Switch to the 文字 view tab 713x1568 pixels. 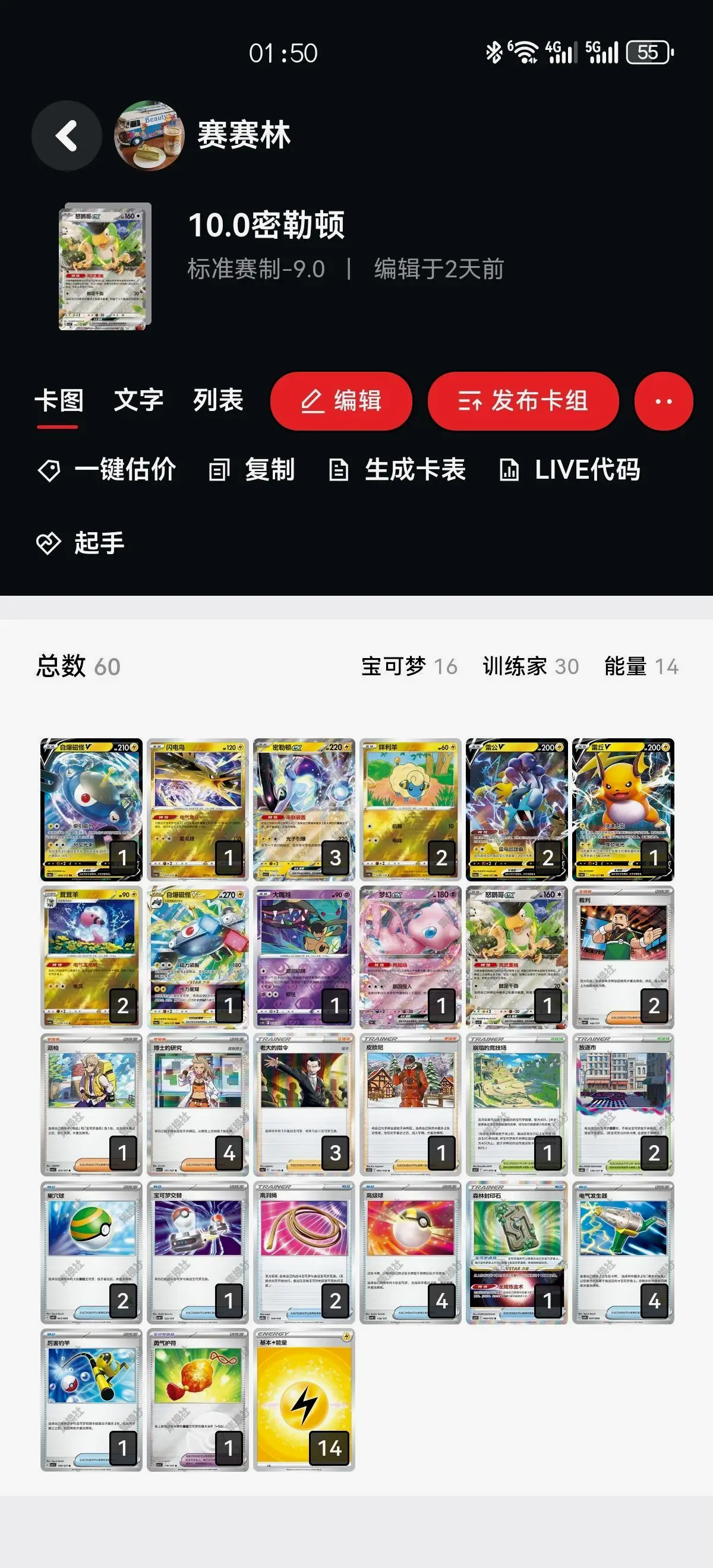tap(138, 400)
